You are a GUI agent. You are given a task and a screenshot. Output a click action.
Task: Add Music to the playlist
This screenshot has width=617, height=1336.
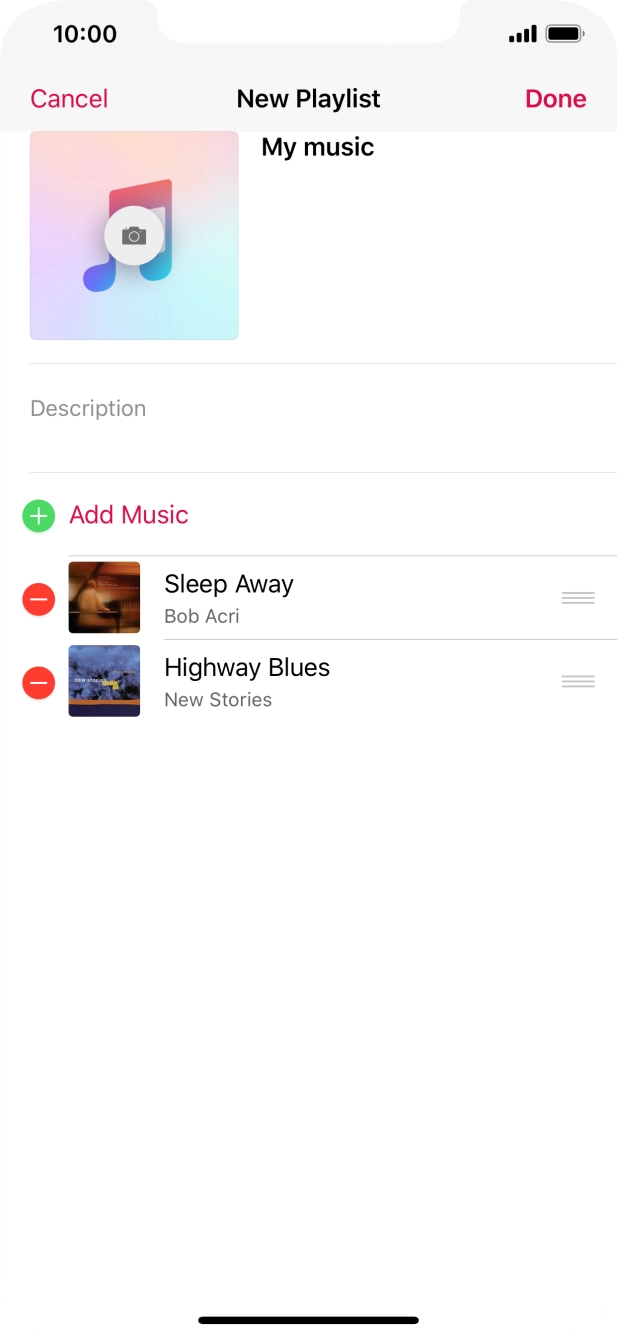(128, 515)
